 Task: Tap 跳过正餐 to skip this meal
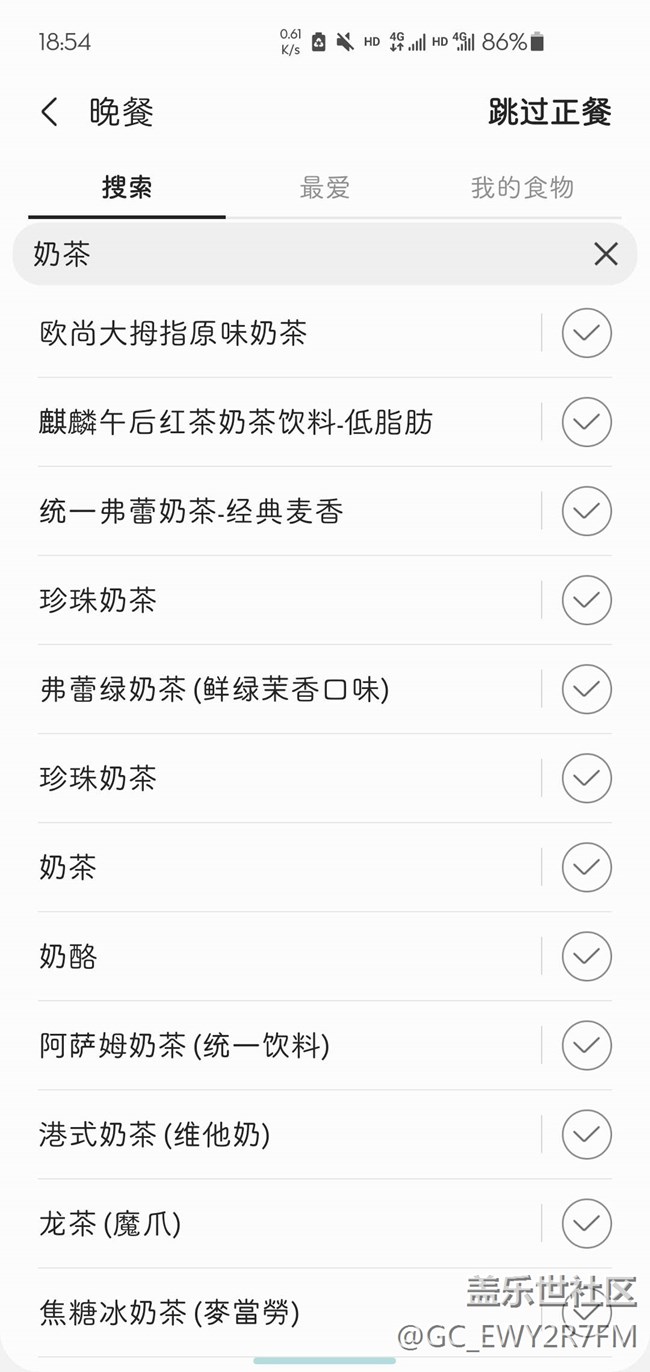click(549, 112)
